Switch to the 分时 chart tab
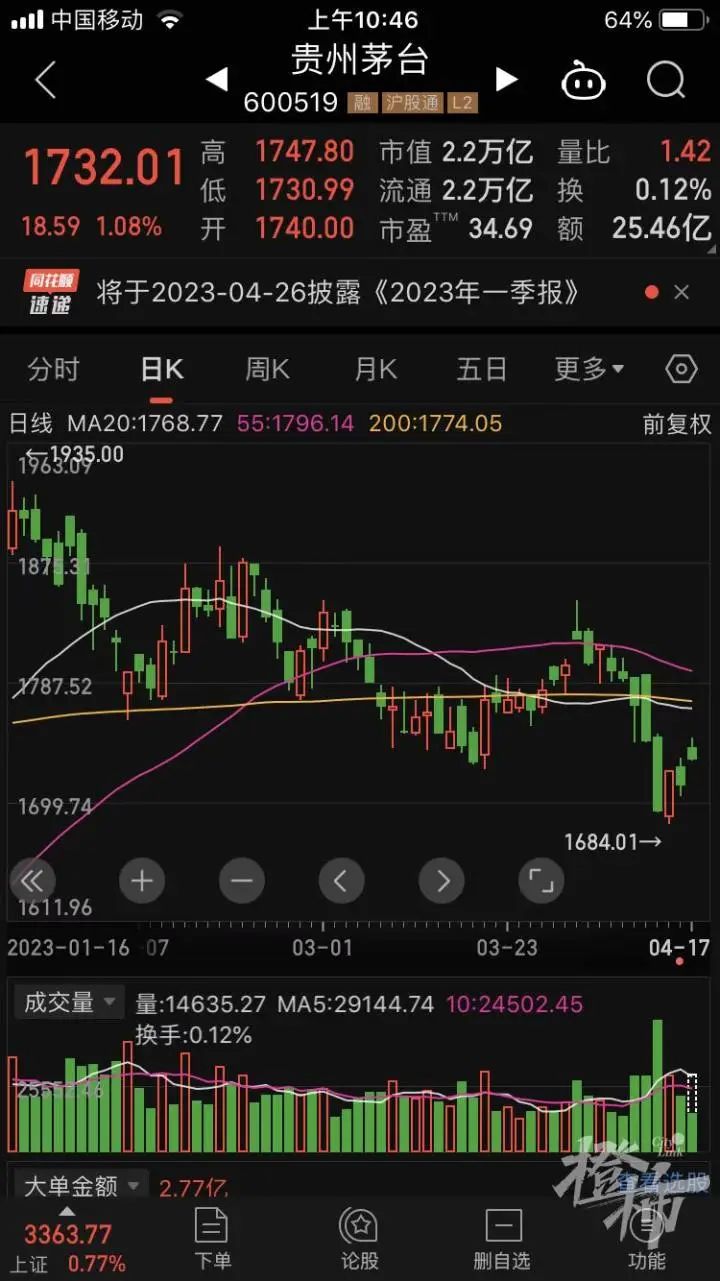This screenshot has width=720, height=1281. (x=53, y=370)
